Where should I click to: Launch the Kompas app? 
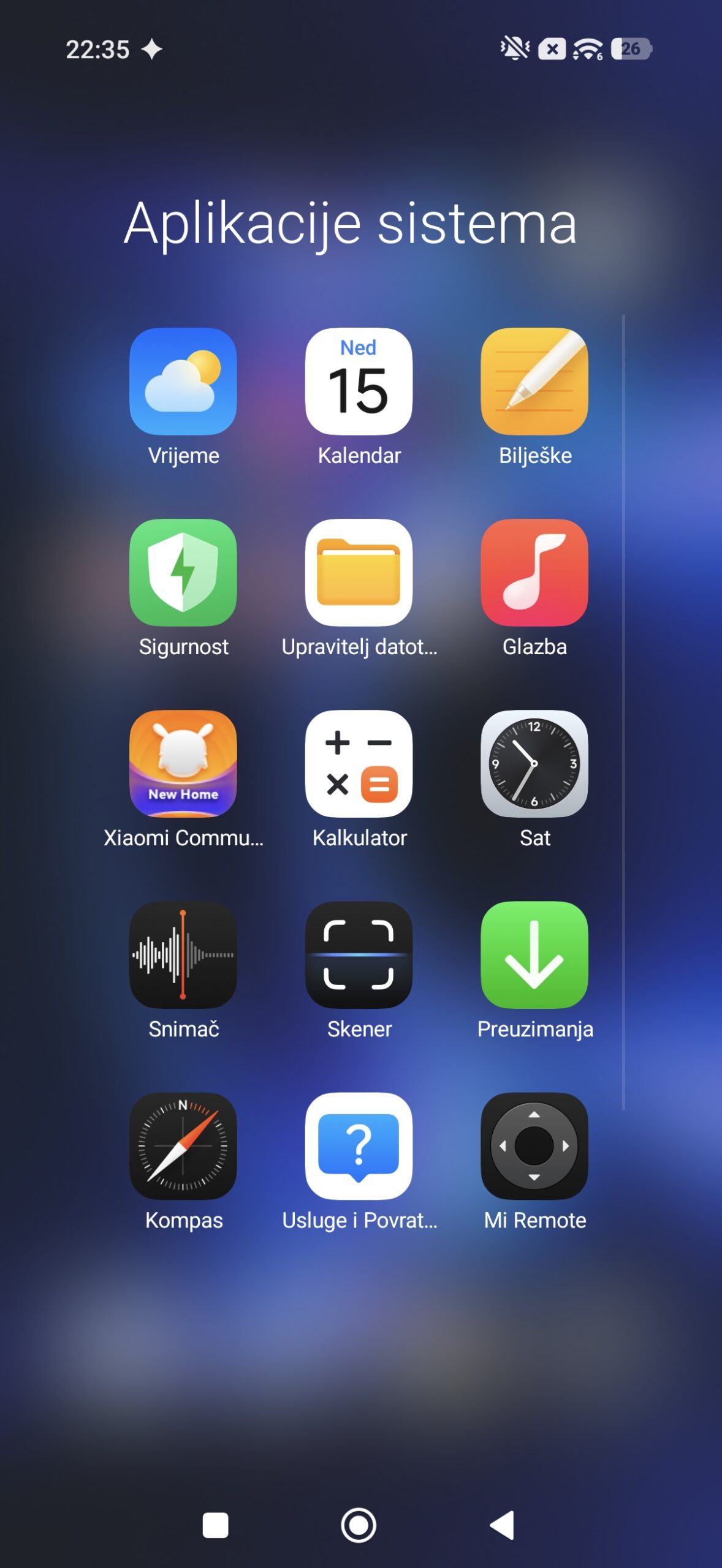pos(183,1146)
